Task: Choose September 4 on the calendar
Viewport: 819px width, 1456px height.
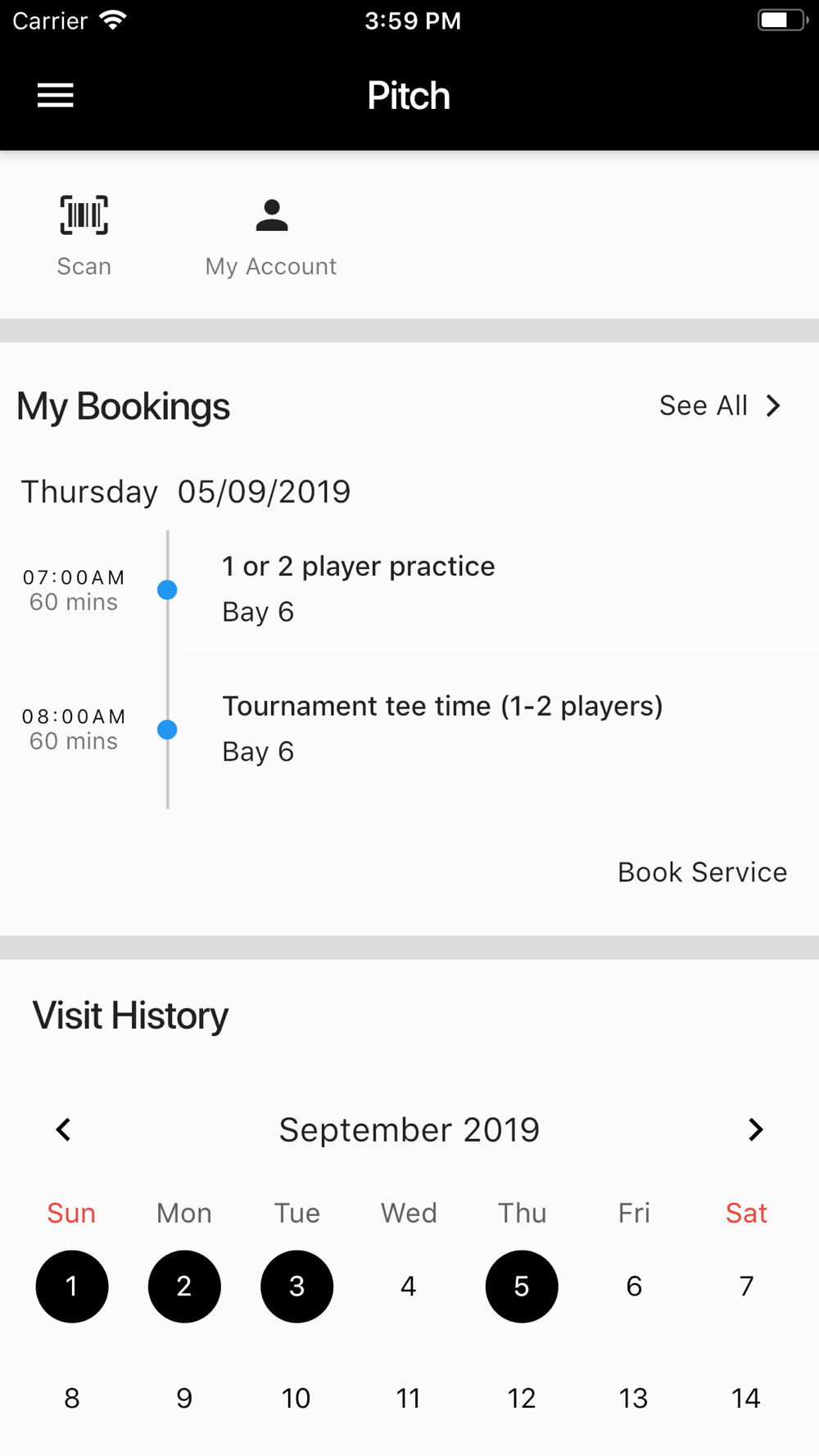Action: [409, 1286]
